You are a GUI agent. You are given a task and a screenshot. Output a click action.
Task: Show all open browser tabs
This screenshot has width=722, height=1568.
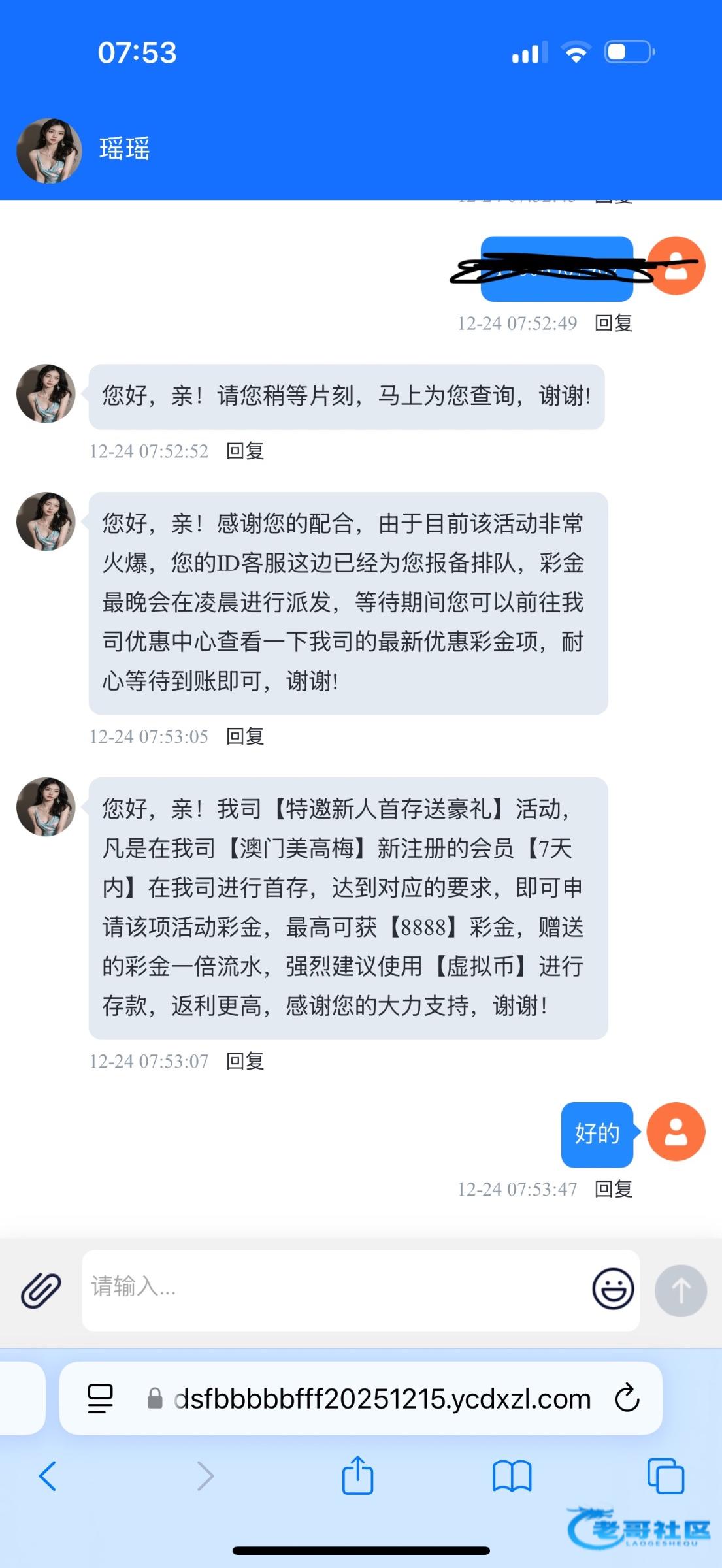tap(665, 1476)
